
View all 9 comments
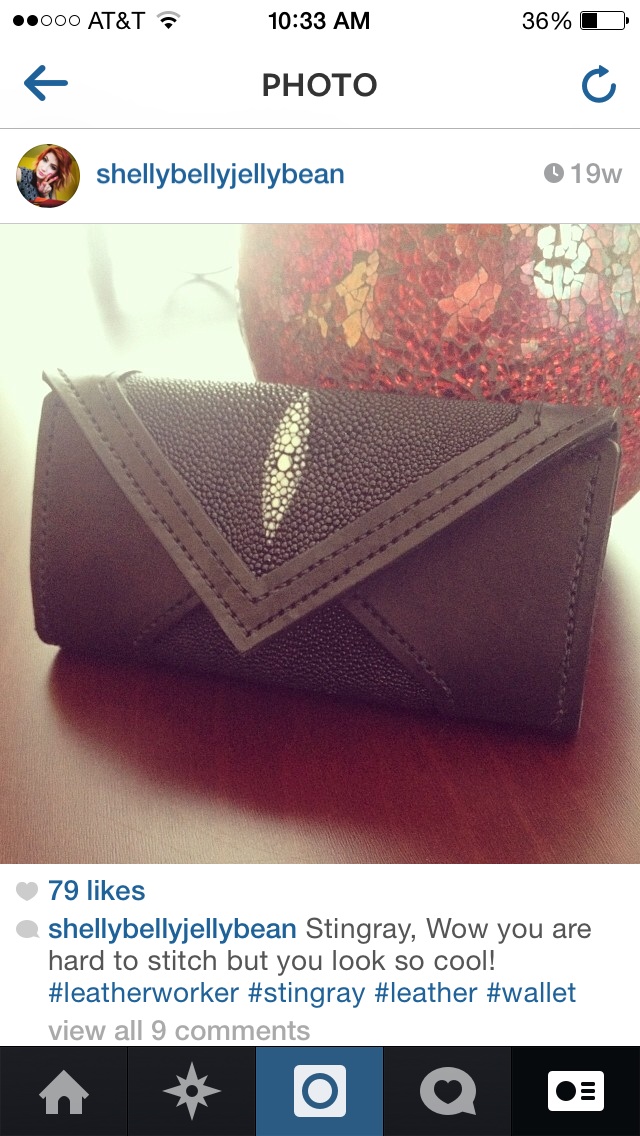click(179, 1030)
